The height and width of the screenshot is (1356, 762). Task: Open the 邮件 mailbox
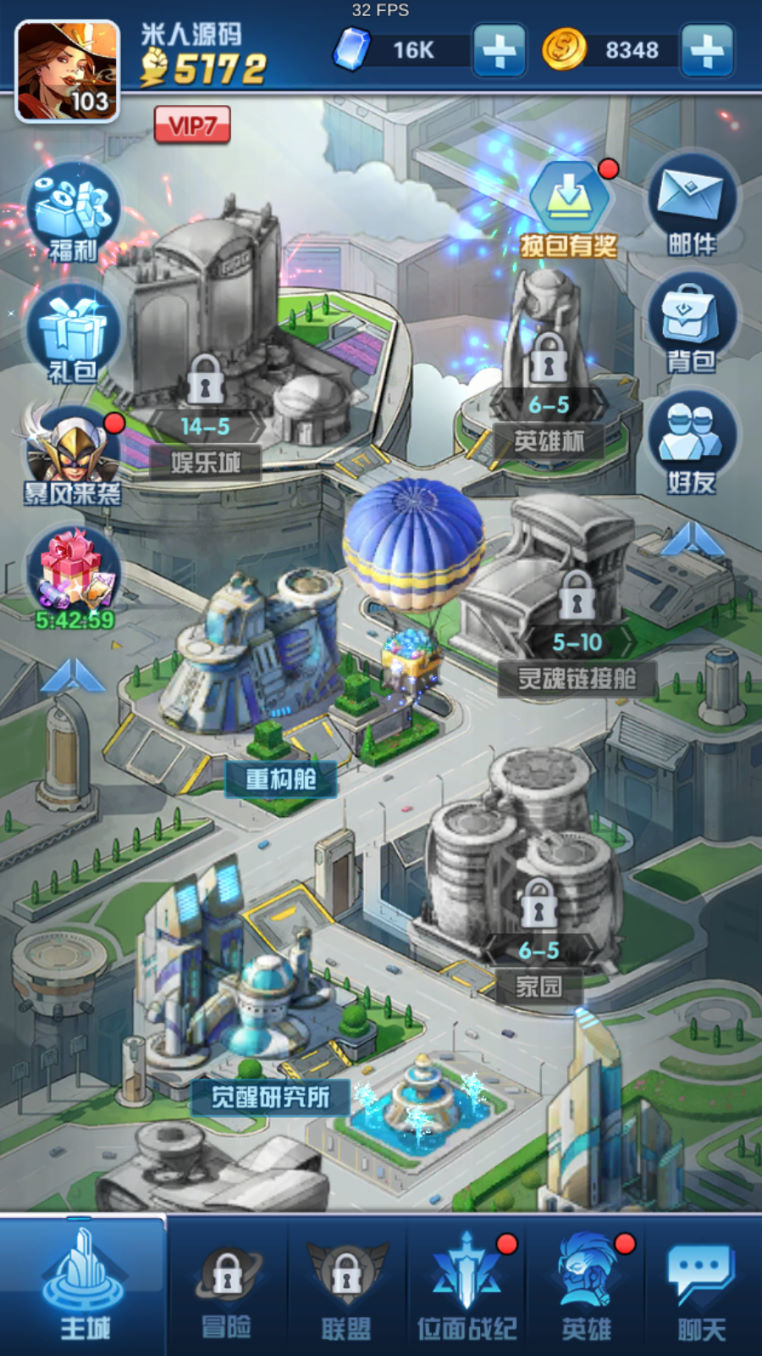point(692,205)
